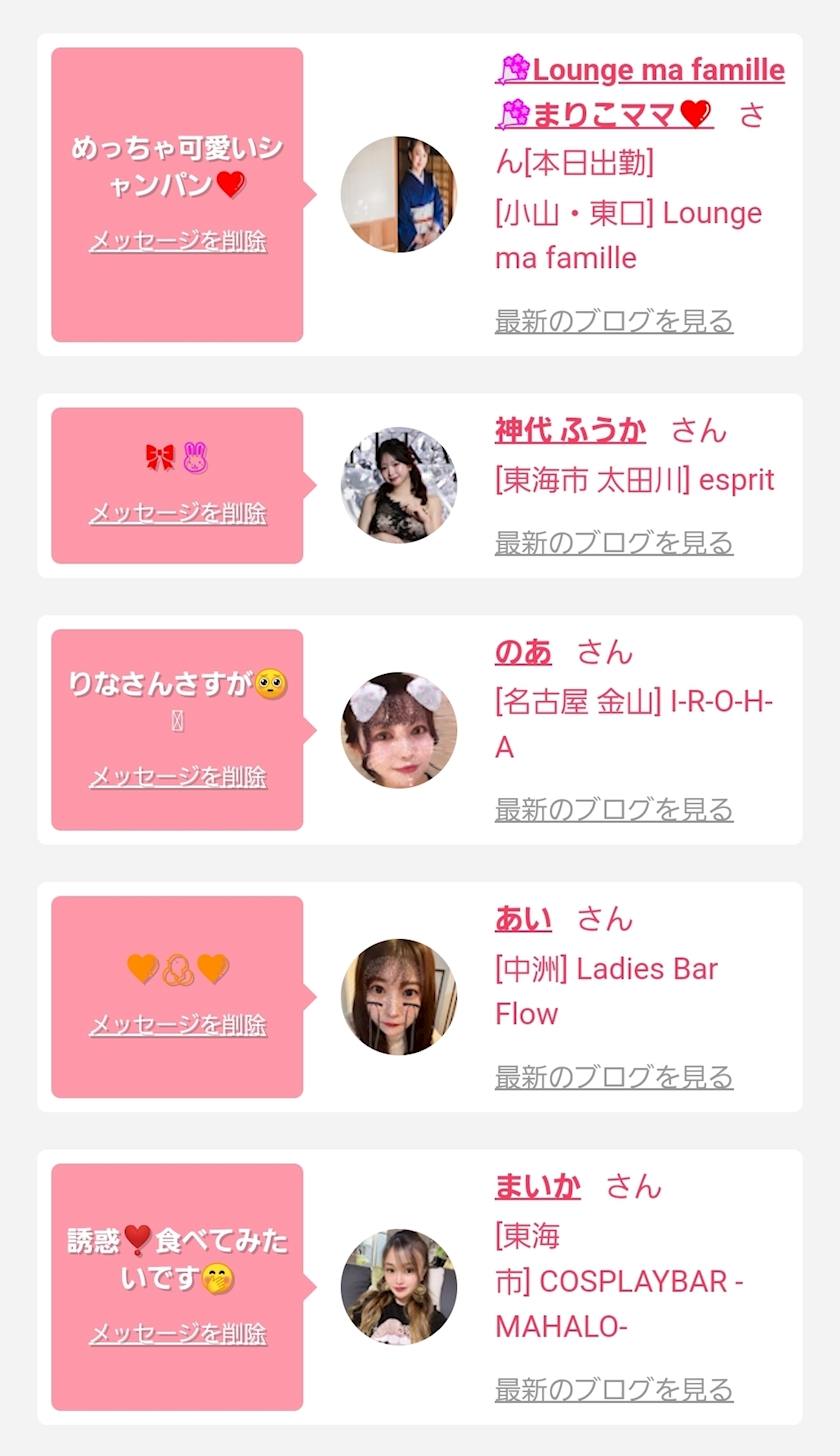Delete the message sent to 神代 ふうか
Screen dimensions: 840x1456
(178, 514)
